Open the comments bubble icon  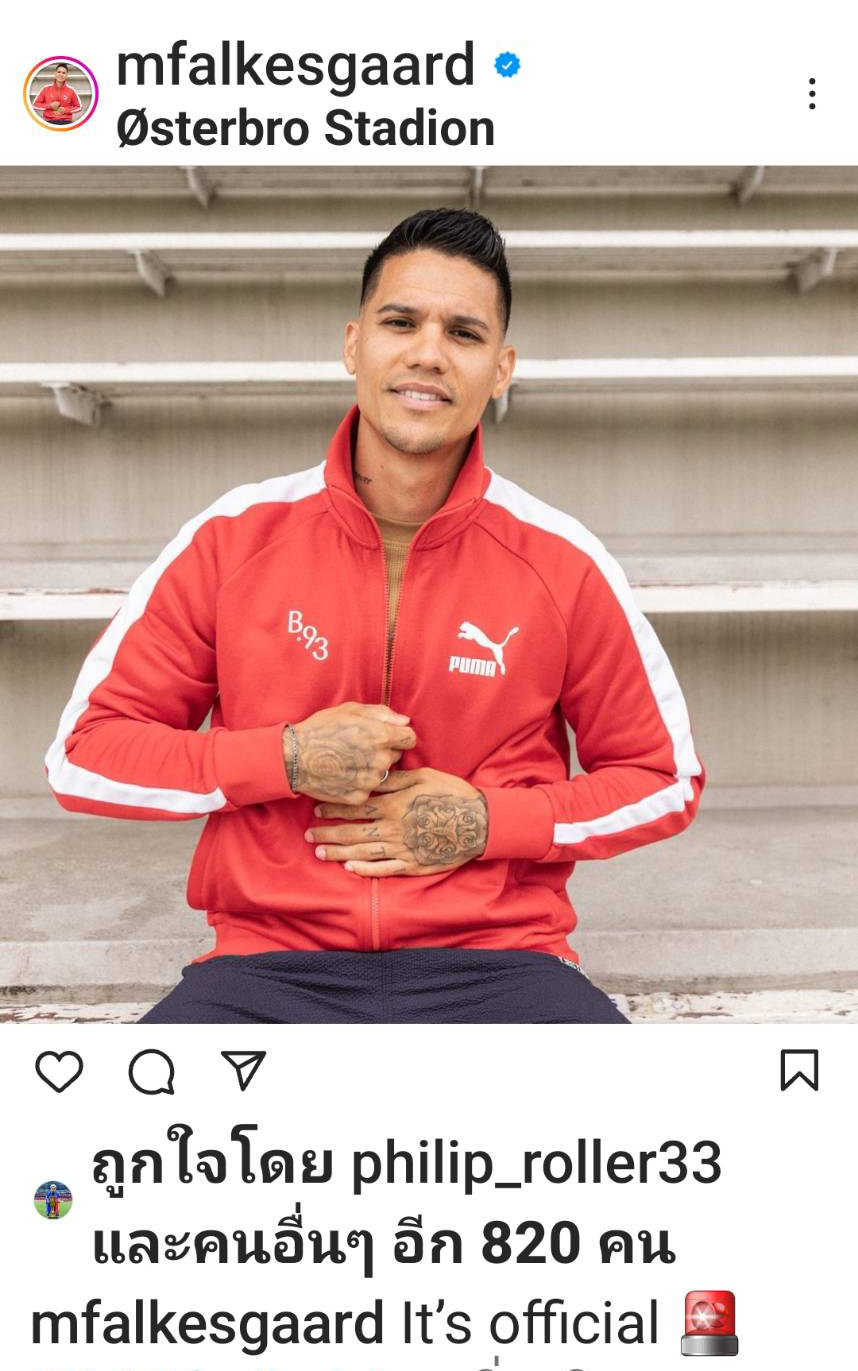[x=152, y=1072]
